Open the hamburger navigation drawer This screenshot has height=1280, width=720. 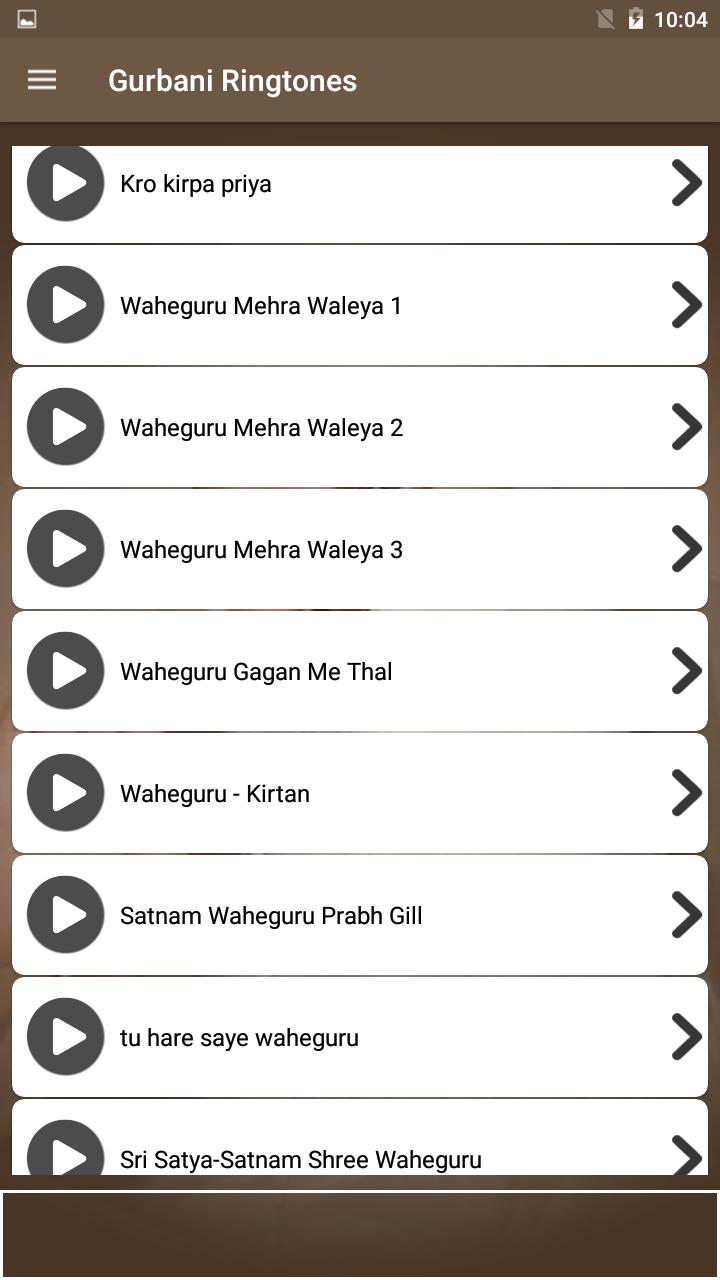(42, 80)
